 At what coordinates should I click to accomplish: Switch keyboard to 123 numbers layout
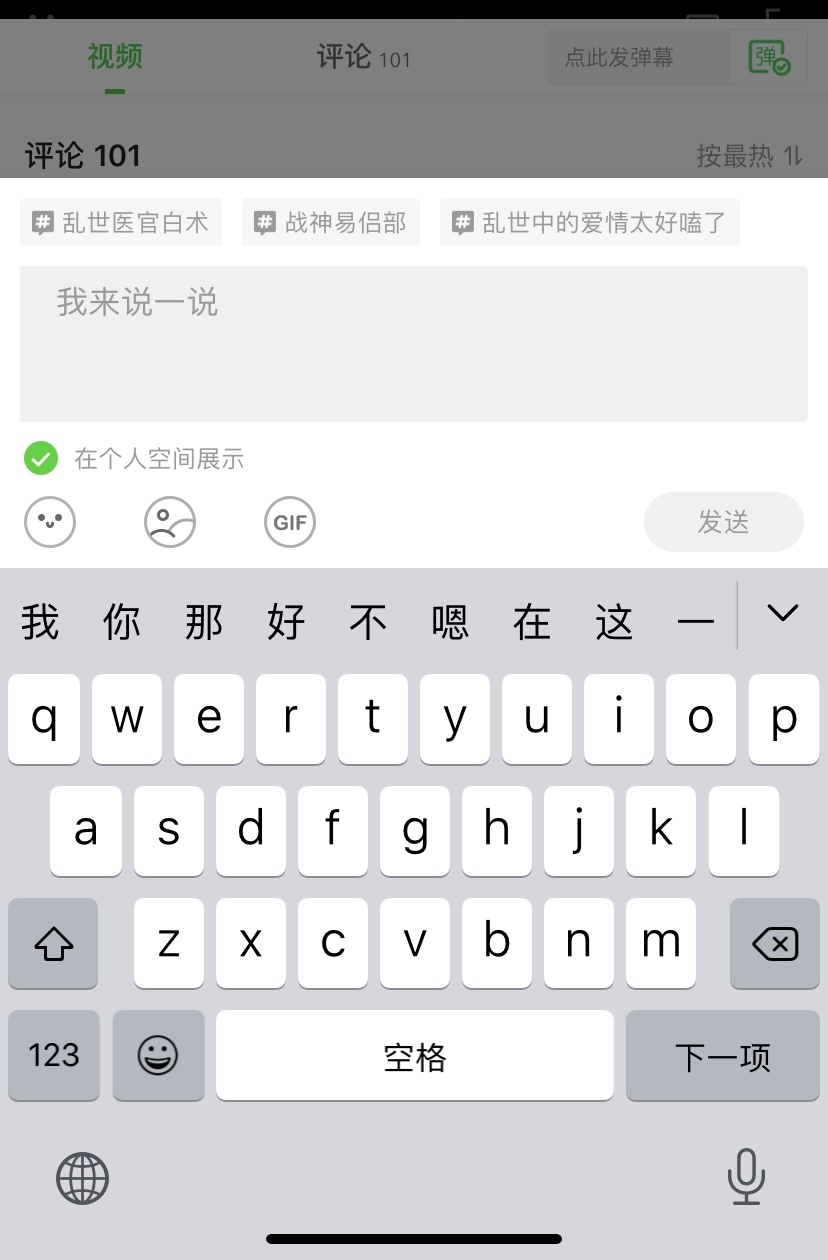(54, 1055)
